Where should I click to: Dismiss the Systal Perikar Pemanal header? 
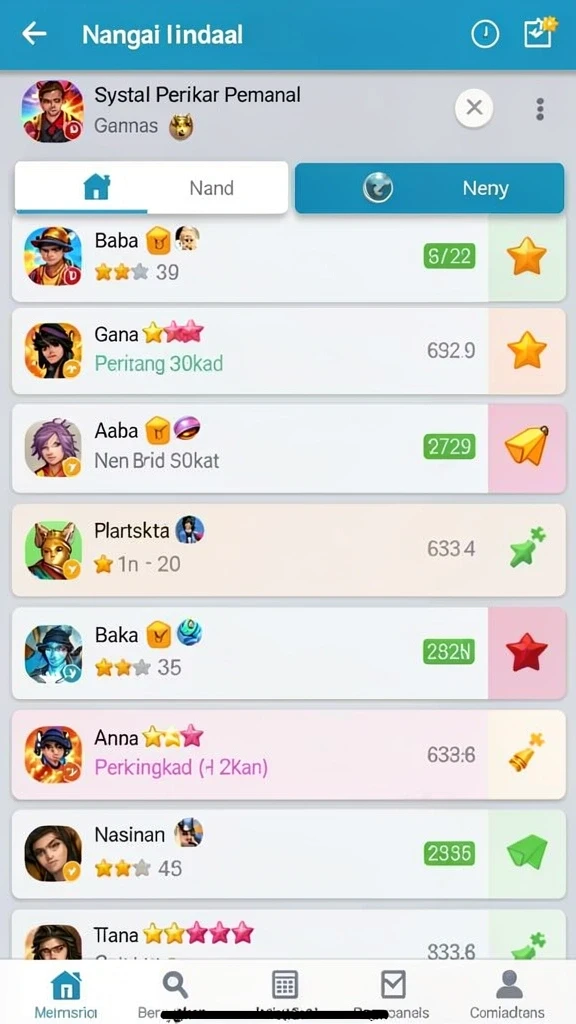click(x=474, y=107)
